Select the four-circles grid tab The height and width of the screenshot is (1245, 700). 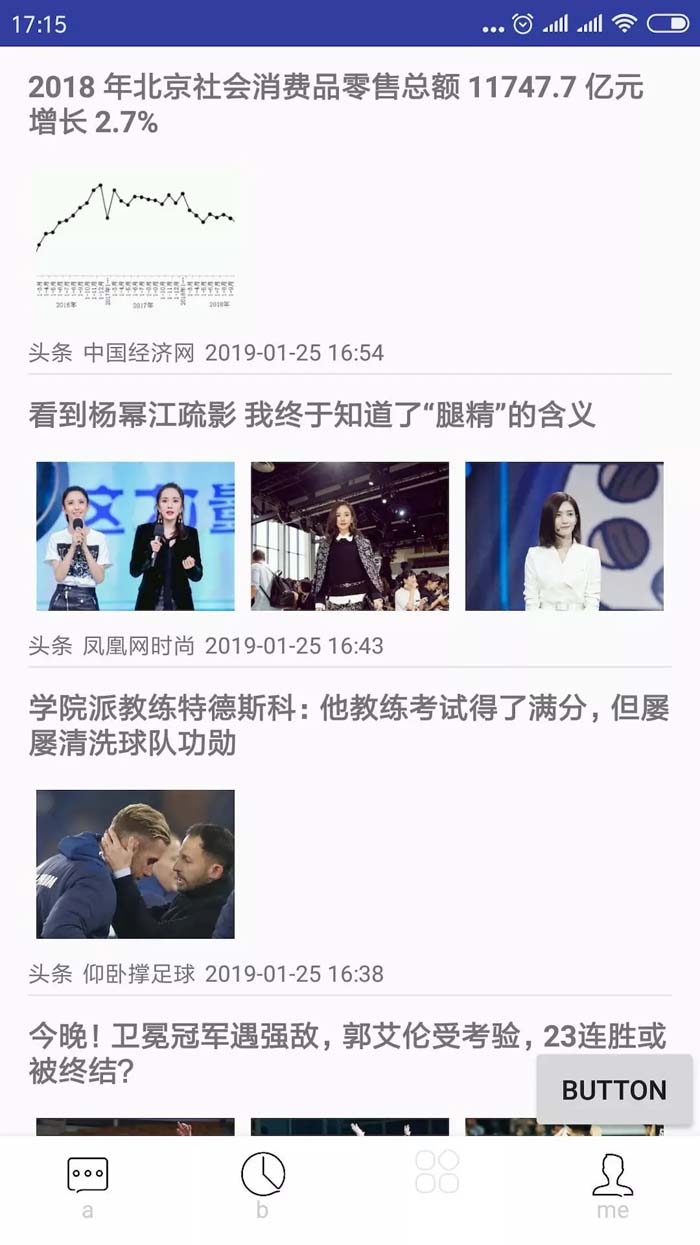(x=437, y=1172)
